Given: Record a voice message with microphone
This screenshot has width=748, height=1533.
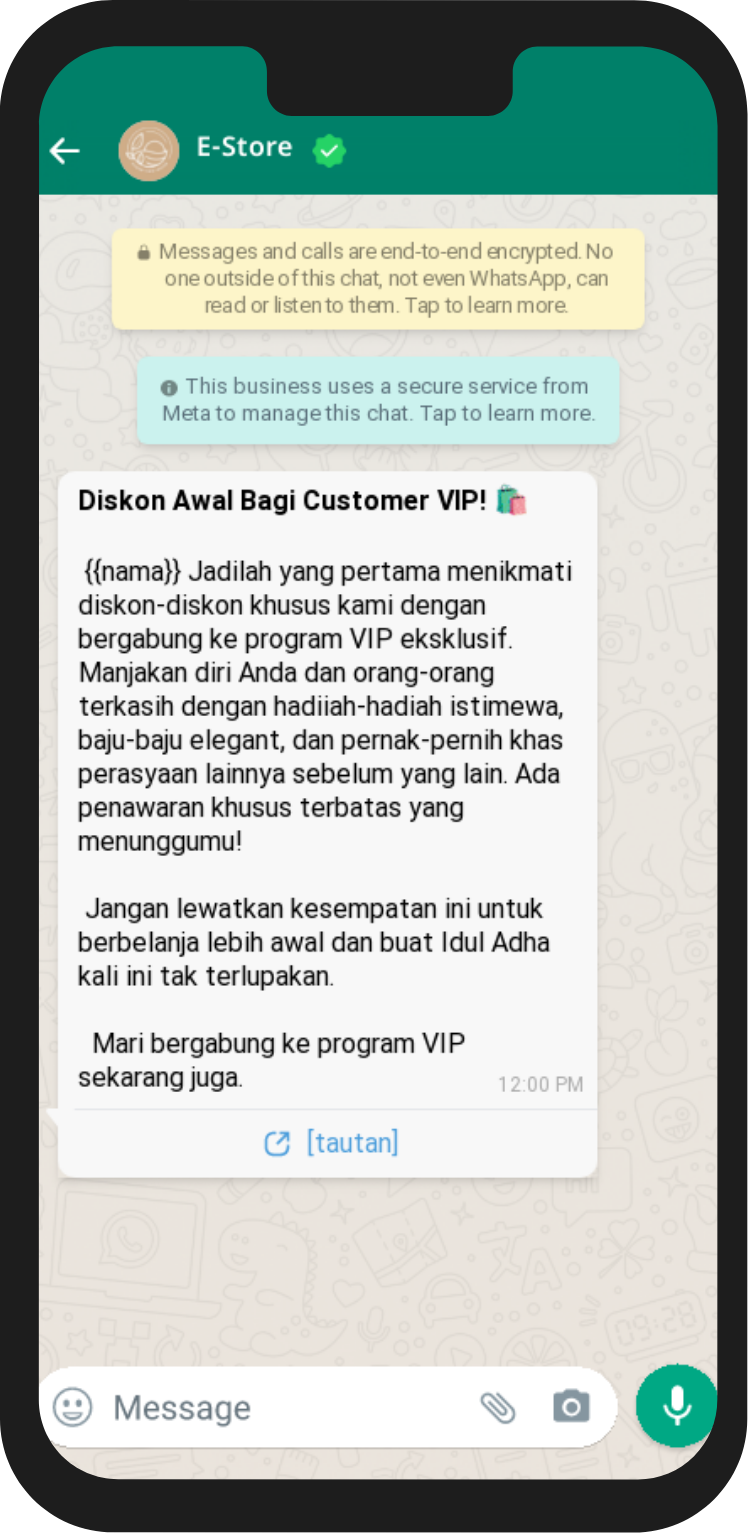Looking at the screenshot, I should [x=676, y=1405].
